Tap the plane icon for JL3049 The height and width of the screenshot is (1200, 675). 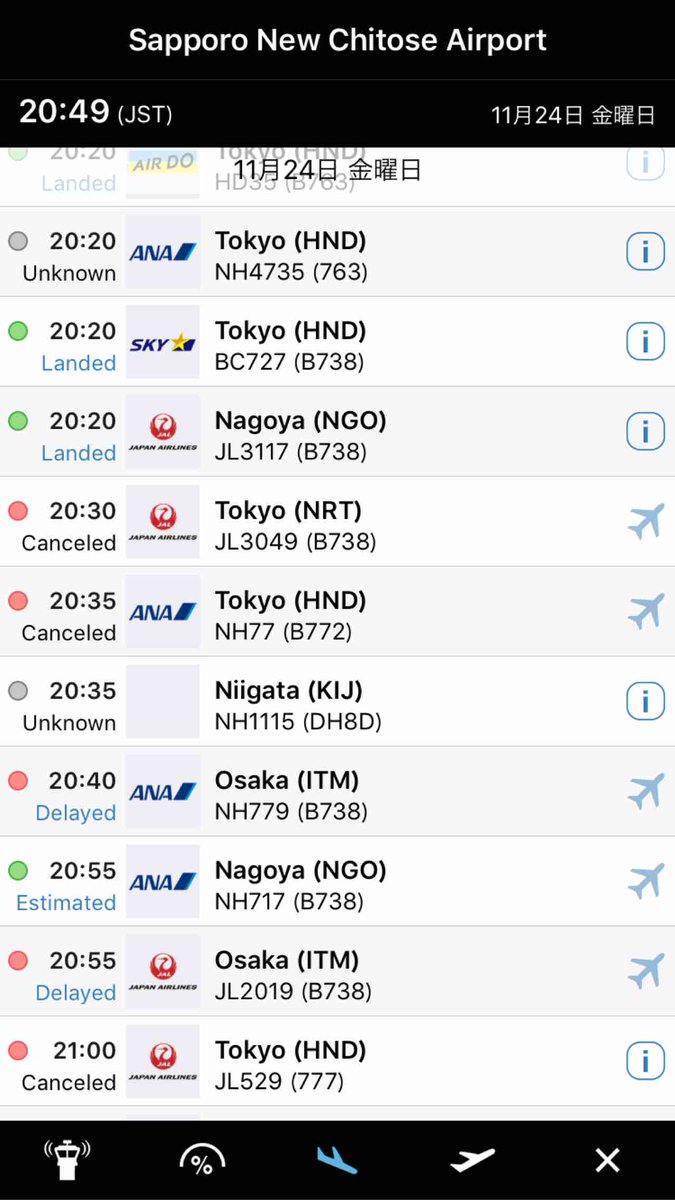pos(645,522)
